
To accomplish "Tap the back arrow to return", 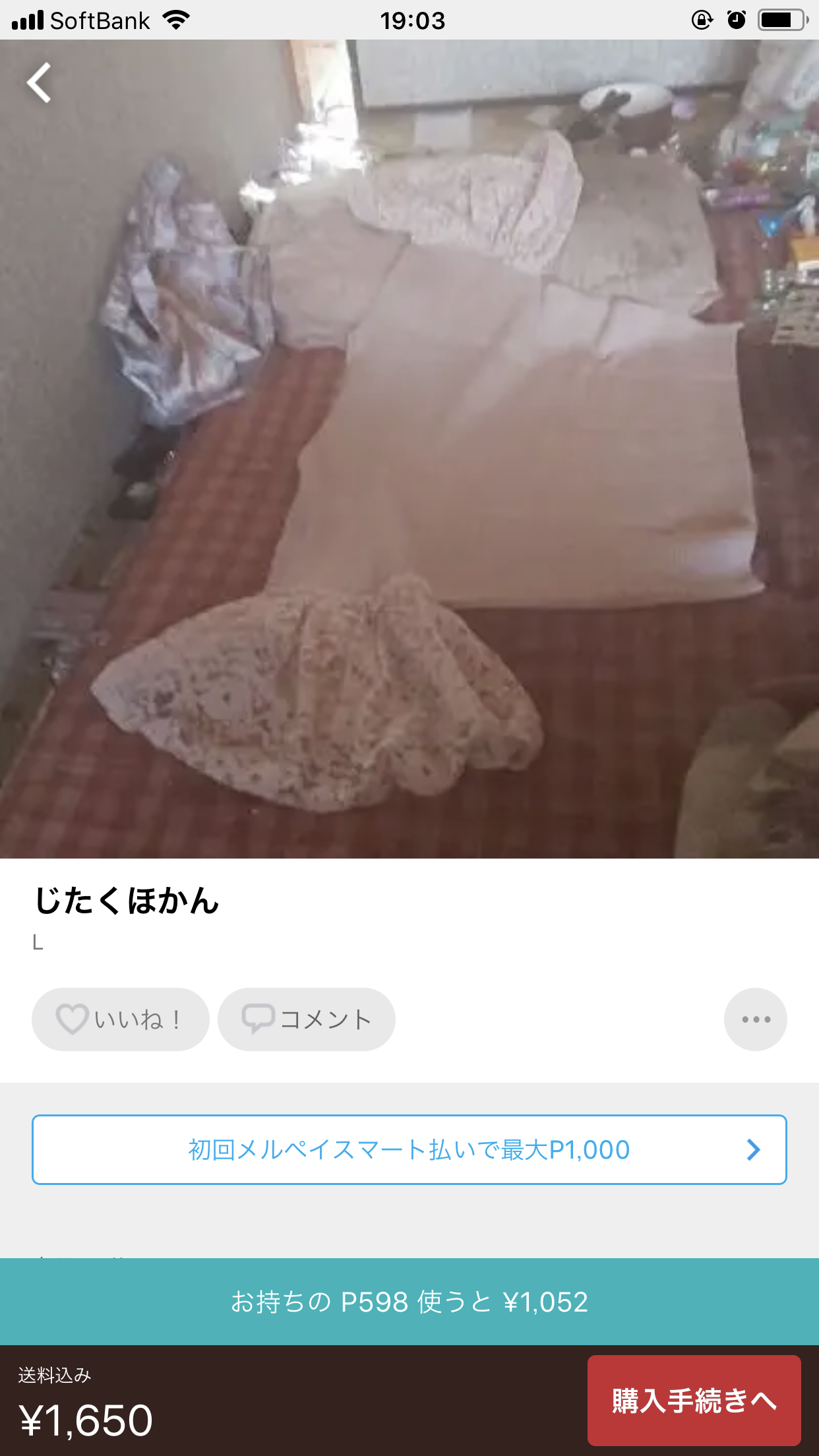I will pyautogui.click(x=40, y=84).
